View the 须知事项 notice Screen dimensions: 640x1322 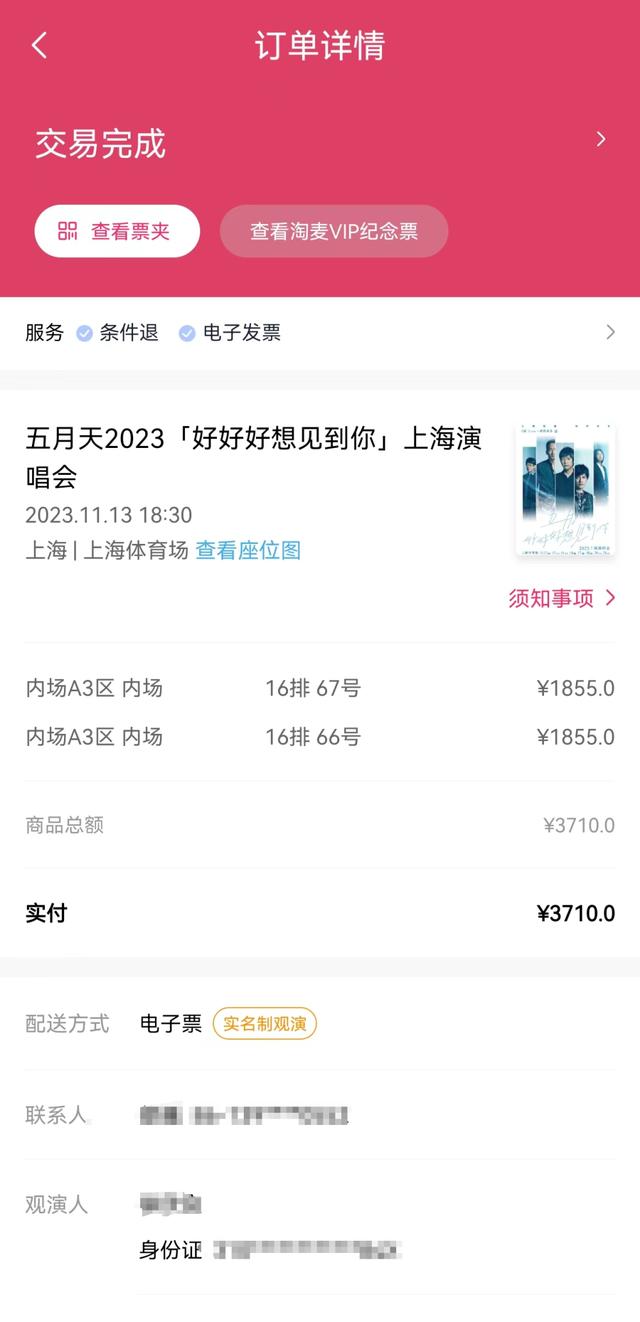[562, 598]
